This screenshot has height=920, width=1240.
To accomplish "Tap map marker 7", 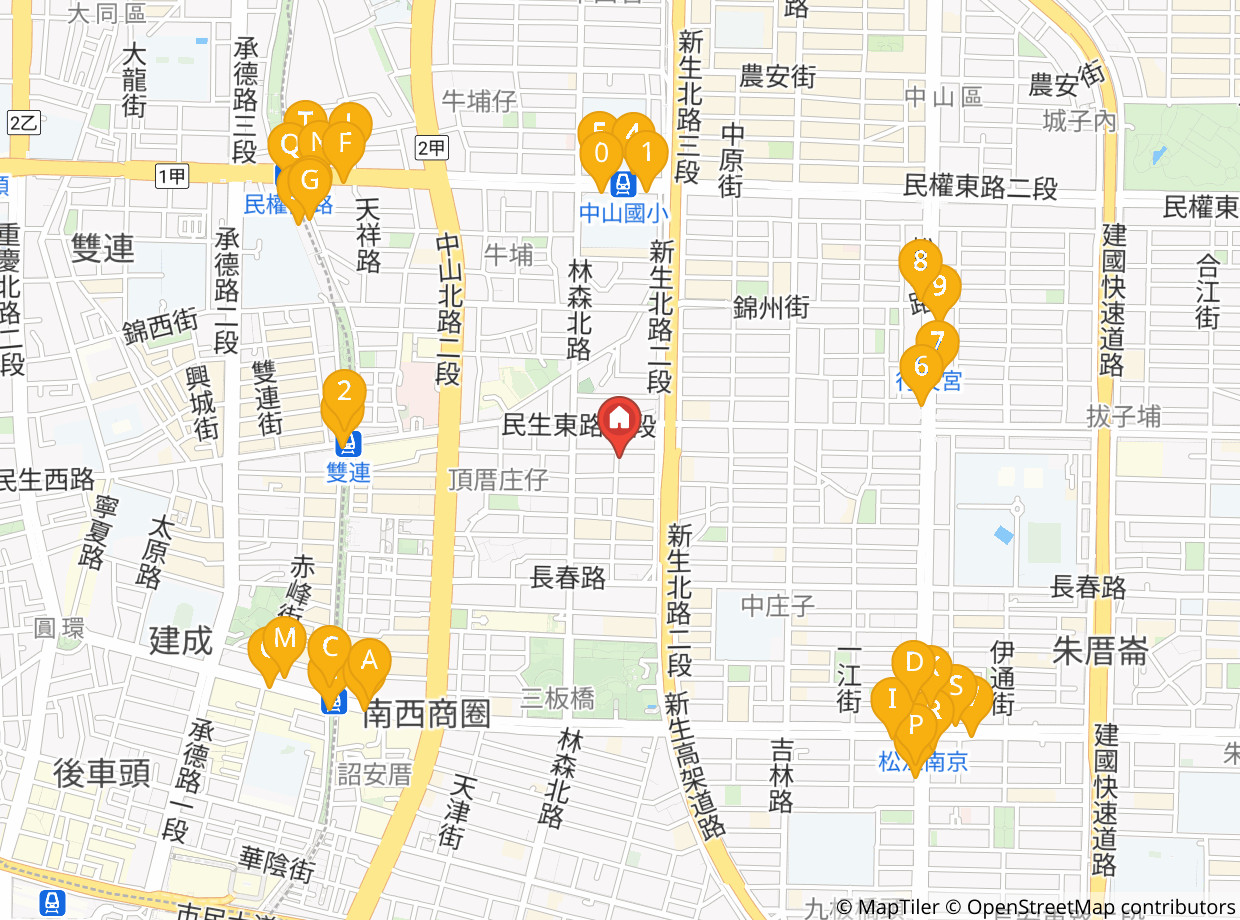I will pos(938,342).
